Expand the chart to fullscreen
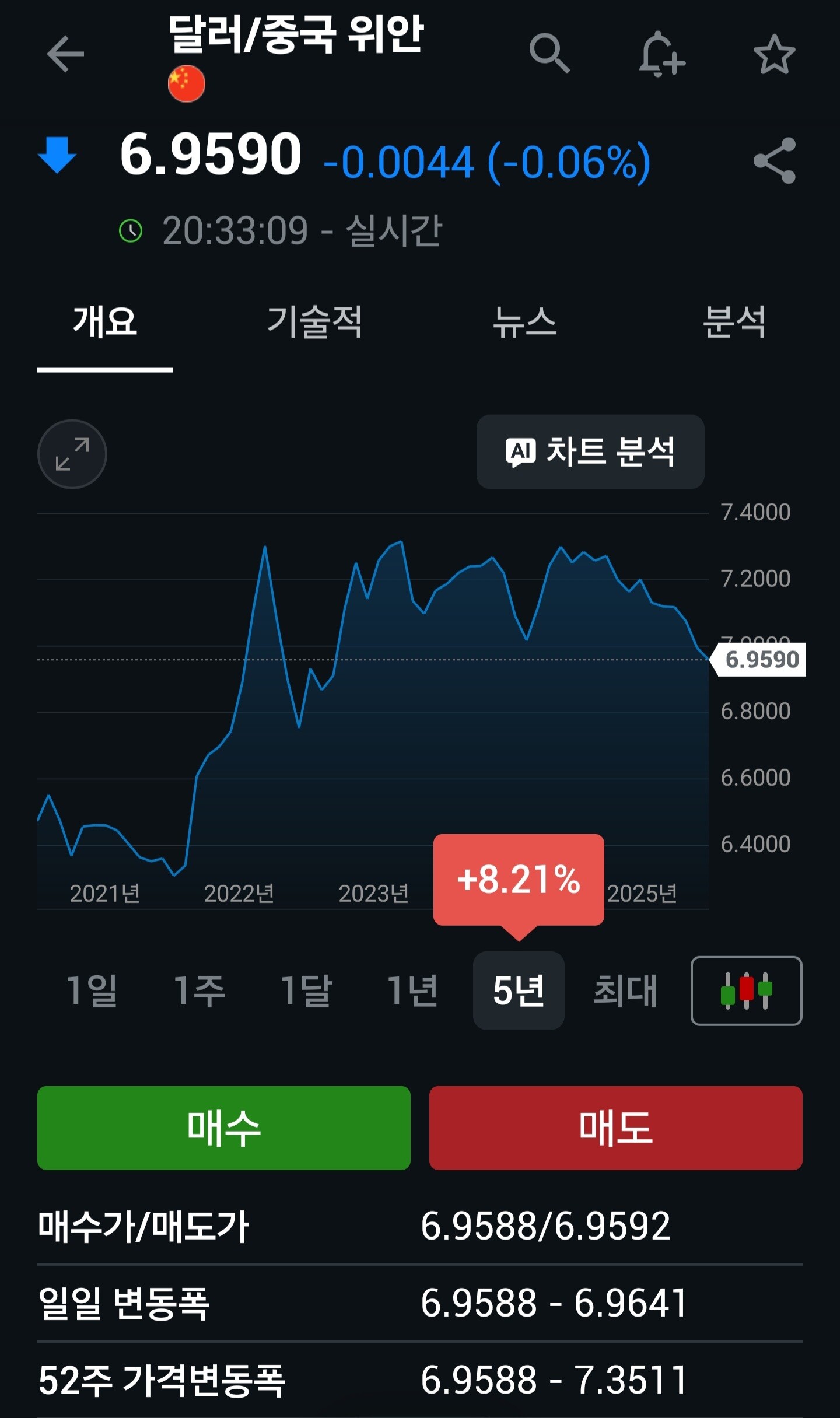Screen dimensions: 840x1418 click(x=72, y=454)
